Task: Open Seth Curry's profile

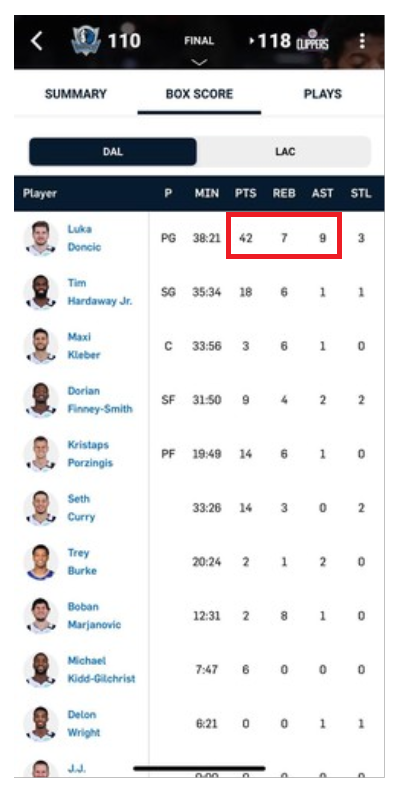Action: click(x=81, y=508)
